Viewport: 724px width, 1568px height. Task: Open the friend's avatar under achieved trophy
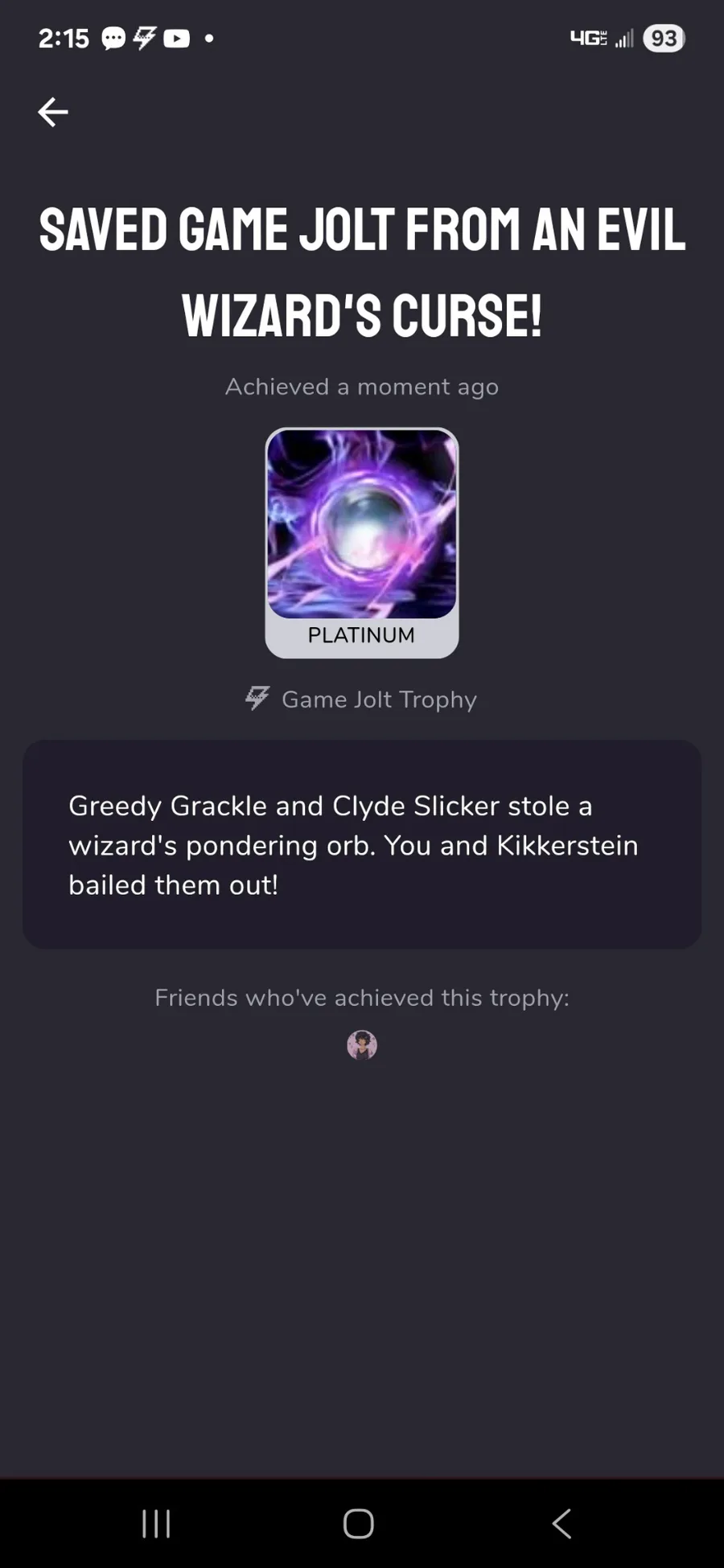pos(362,1045)
